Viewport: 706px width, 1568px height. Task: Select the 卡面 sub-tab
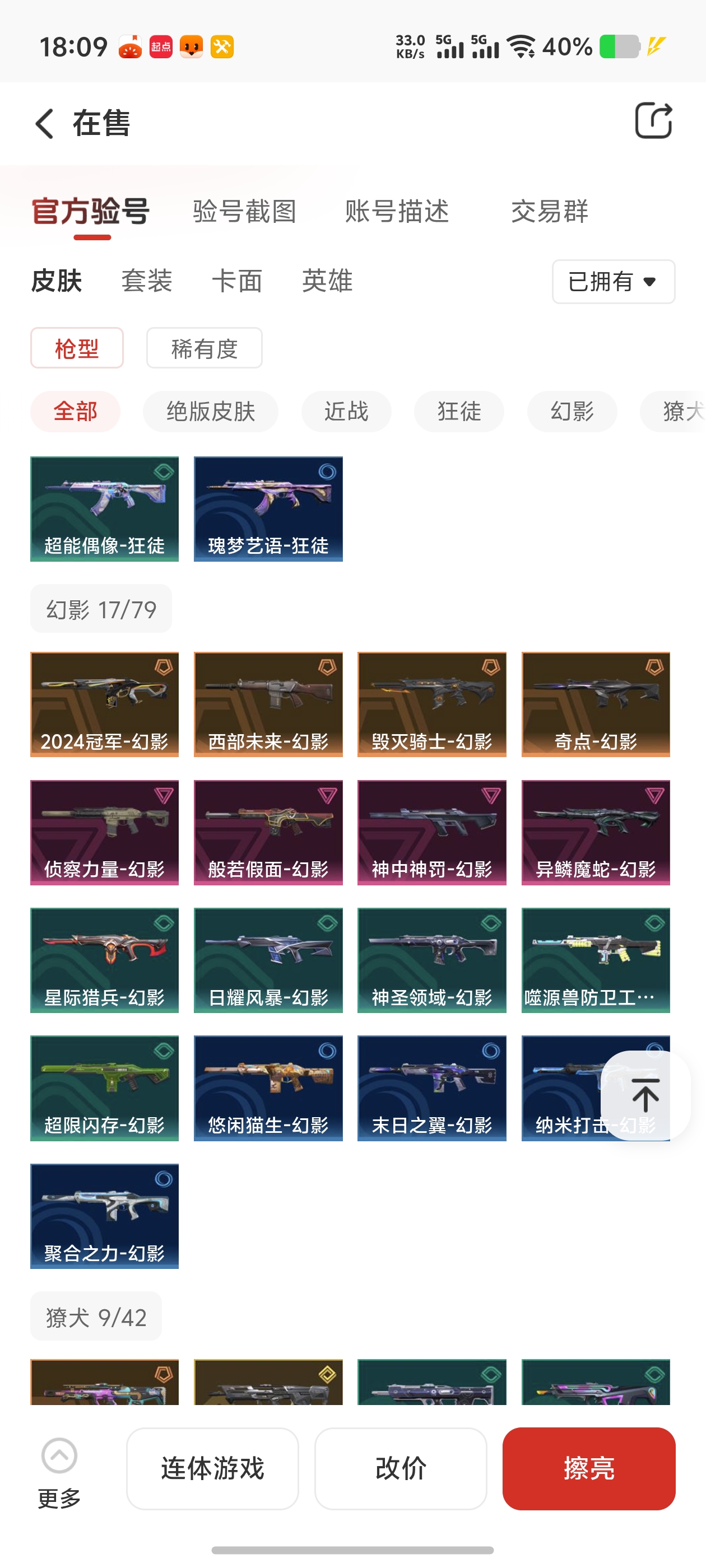tap(237, 281)
